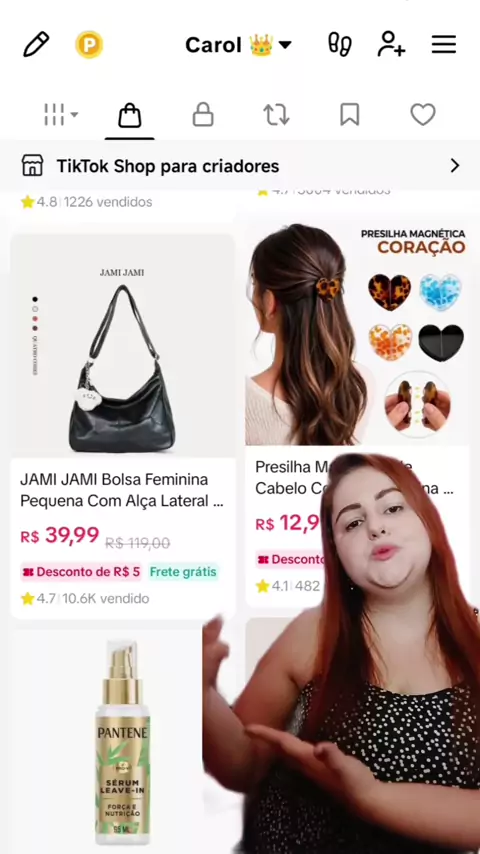Open the liked videos heart tab
This screenshot has height=854, width=480.
(423, 115)
